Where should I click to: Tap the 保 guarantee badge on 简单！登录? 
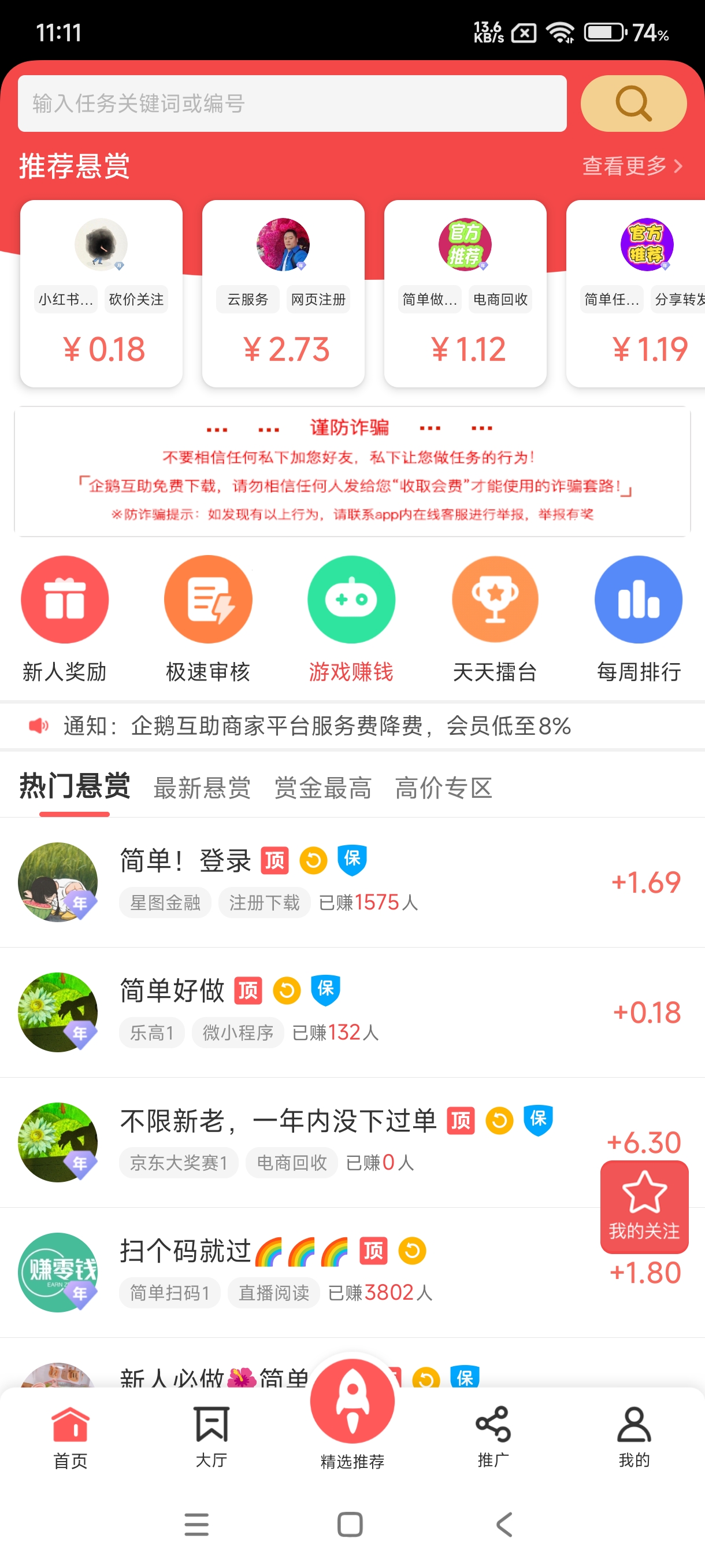coord(351,860)
